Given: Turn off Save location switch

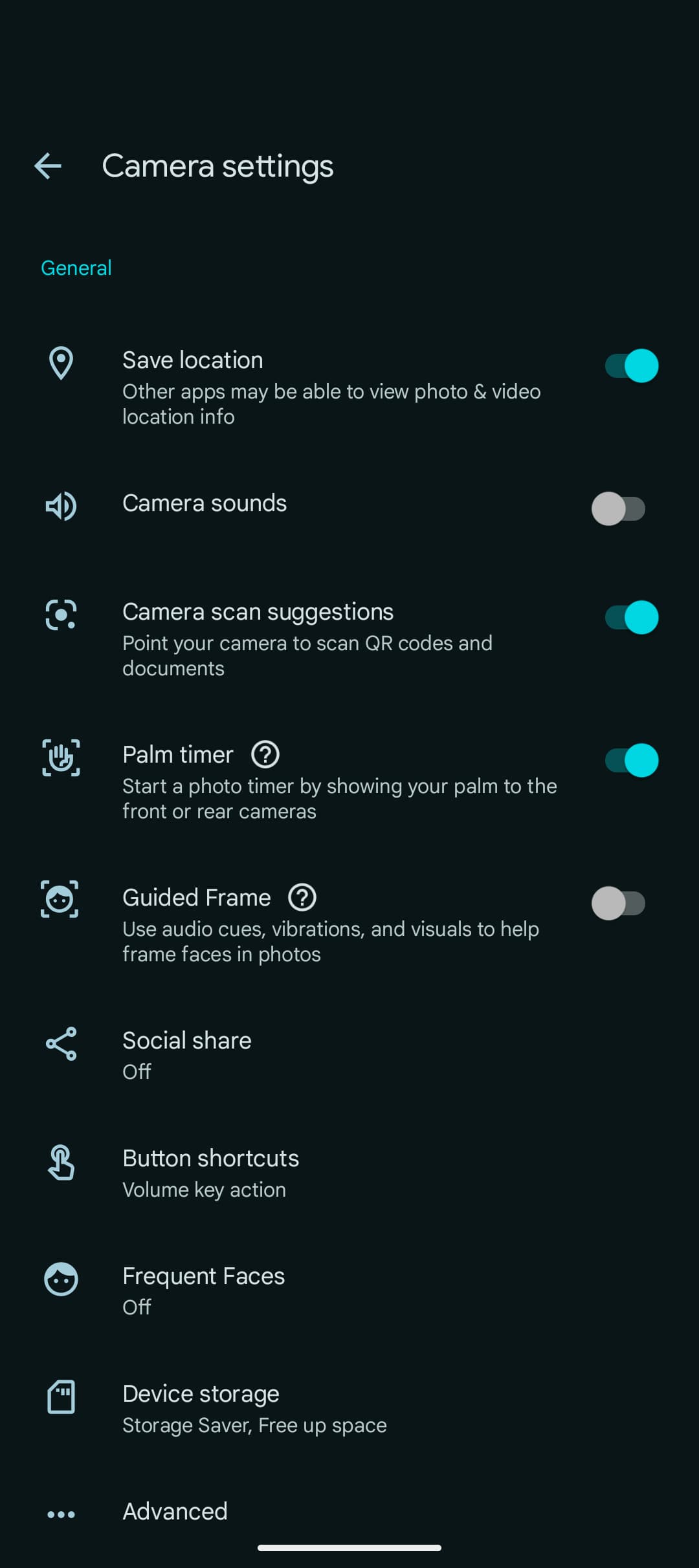Looking at the screenshot, I should [x=631, y=365].
